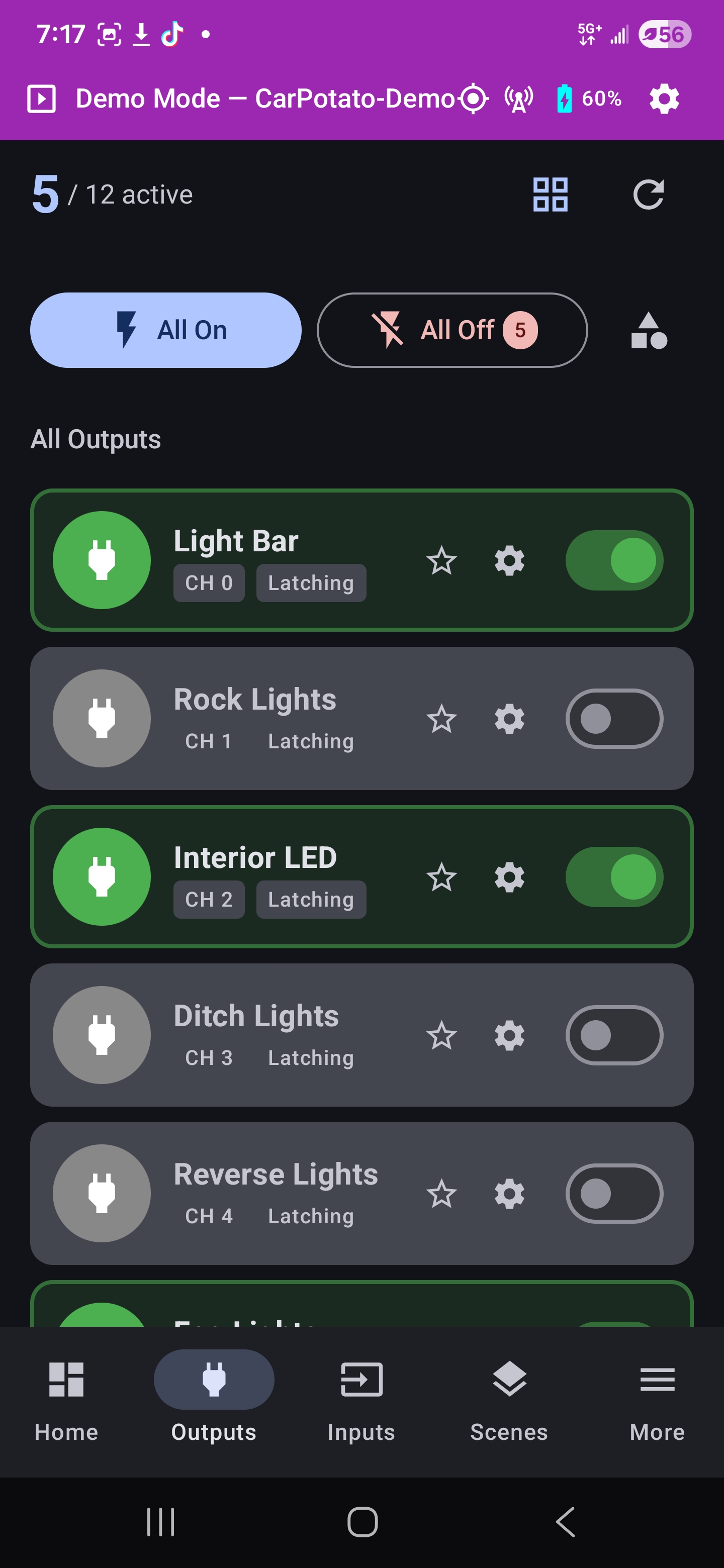Refresh the outputs list
This screenshot has height=1568, width=724.
pyautogui.click(x=649, y=195)
